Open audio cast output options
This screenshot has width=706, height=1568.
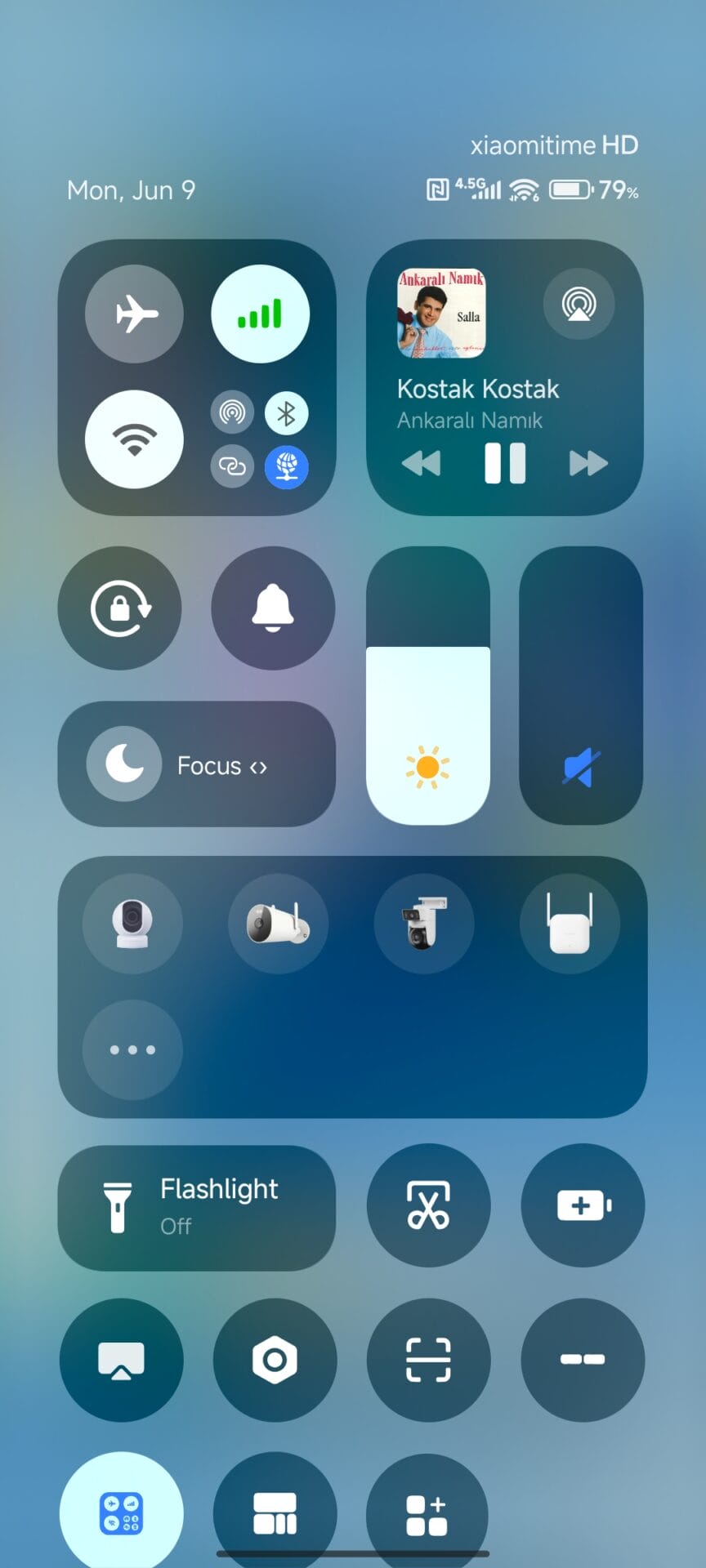coord(579,305)
